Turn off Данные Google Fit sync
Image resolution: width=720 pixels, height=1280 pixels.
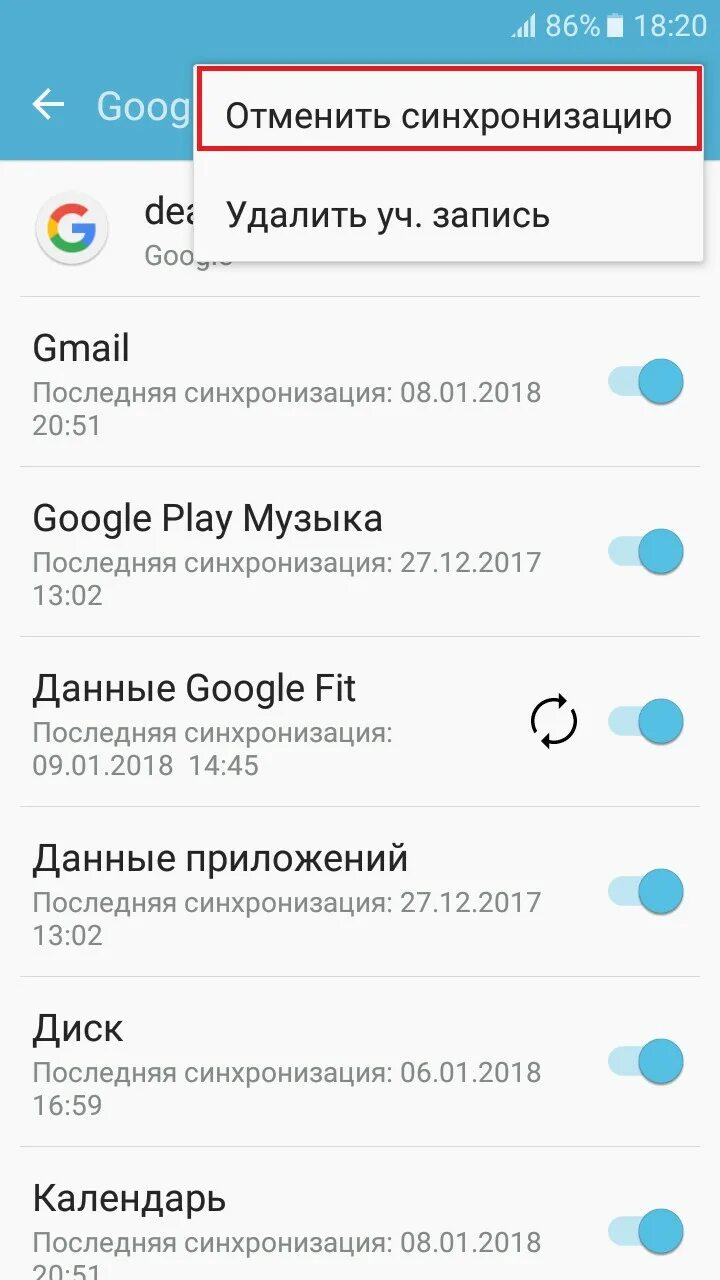point(647,721)
